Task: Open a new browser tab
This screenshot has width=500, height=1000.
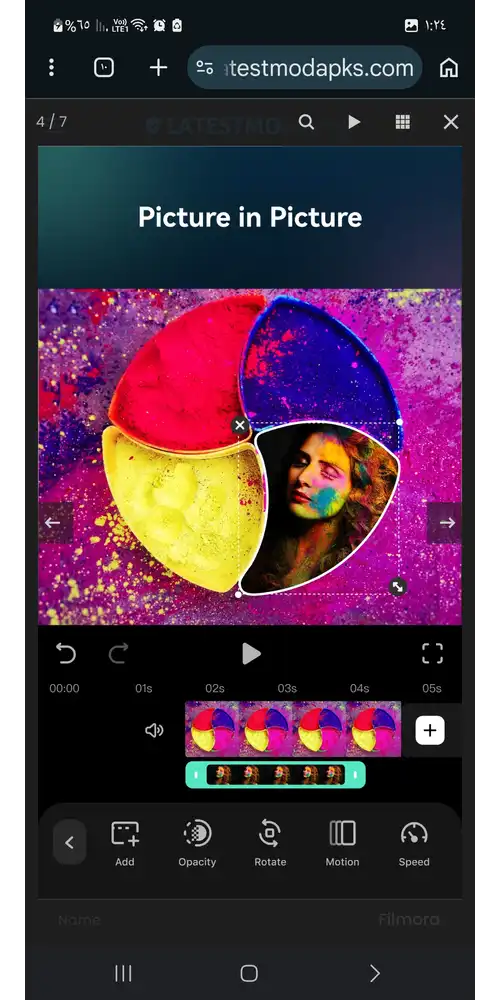Action: tap(158, 68)
